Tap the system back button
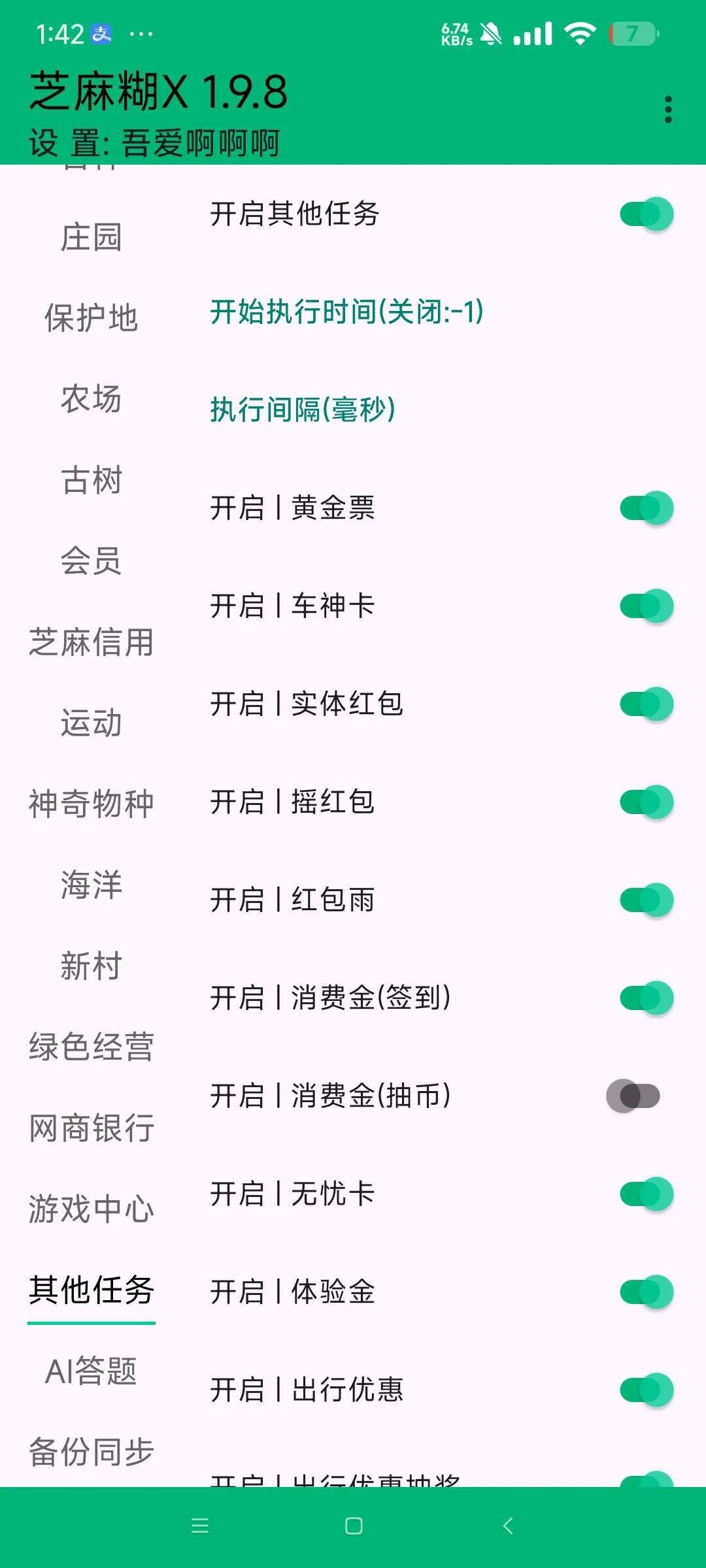This screenshot has width=706, height=1568. point(508,1526)
